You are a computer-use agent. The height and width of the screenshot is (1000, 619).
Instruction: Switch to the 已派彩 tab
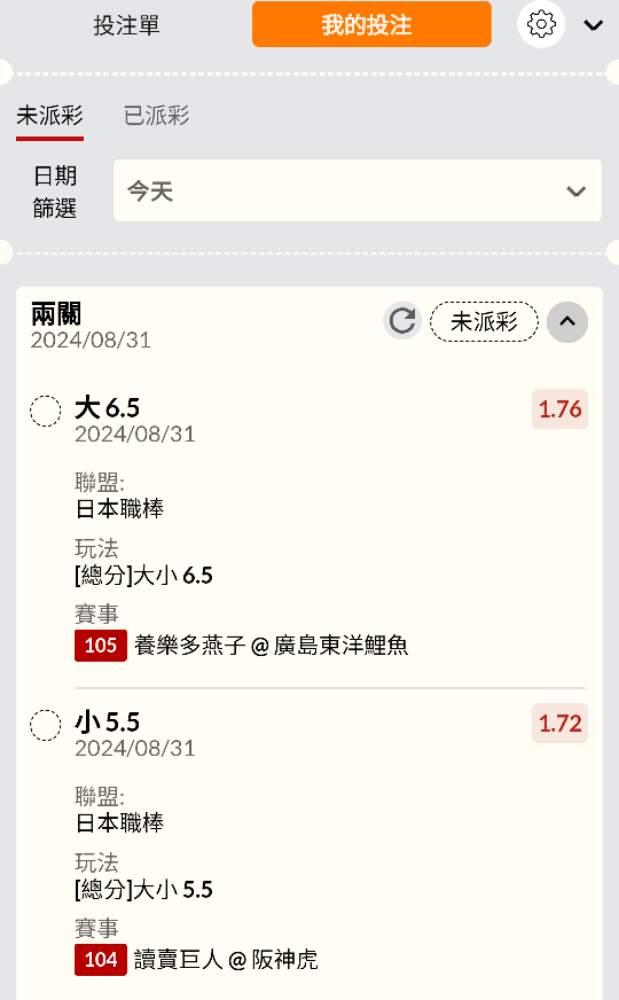[x=156, y=116]
